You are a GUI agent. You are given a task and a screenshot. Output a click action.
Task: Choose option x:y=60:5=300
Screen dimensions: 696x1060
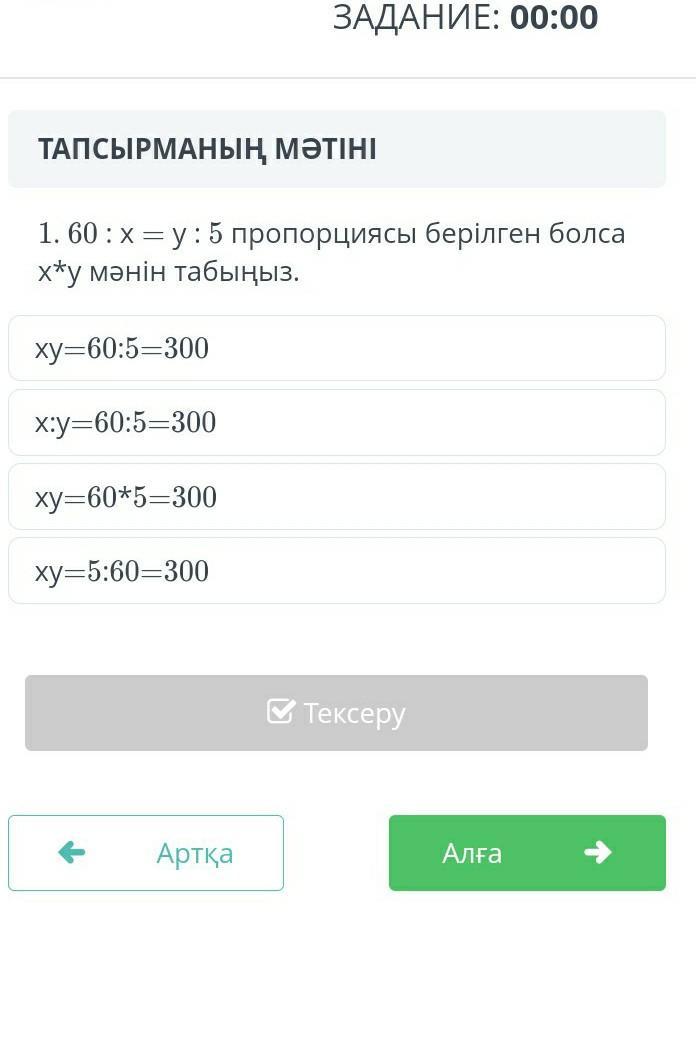click(x=336, y=422)
